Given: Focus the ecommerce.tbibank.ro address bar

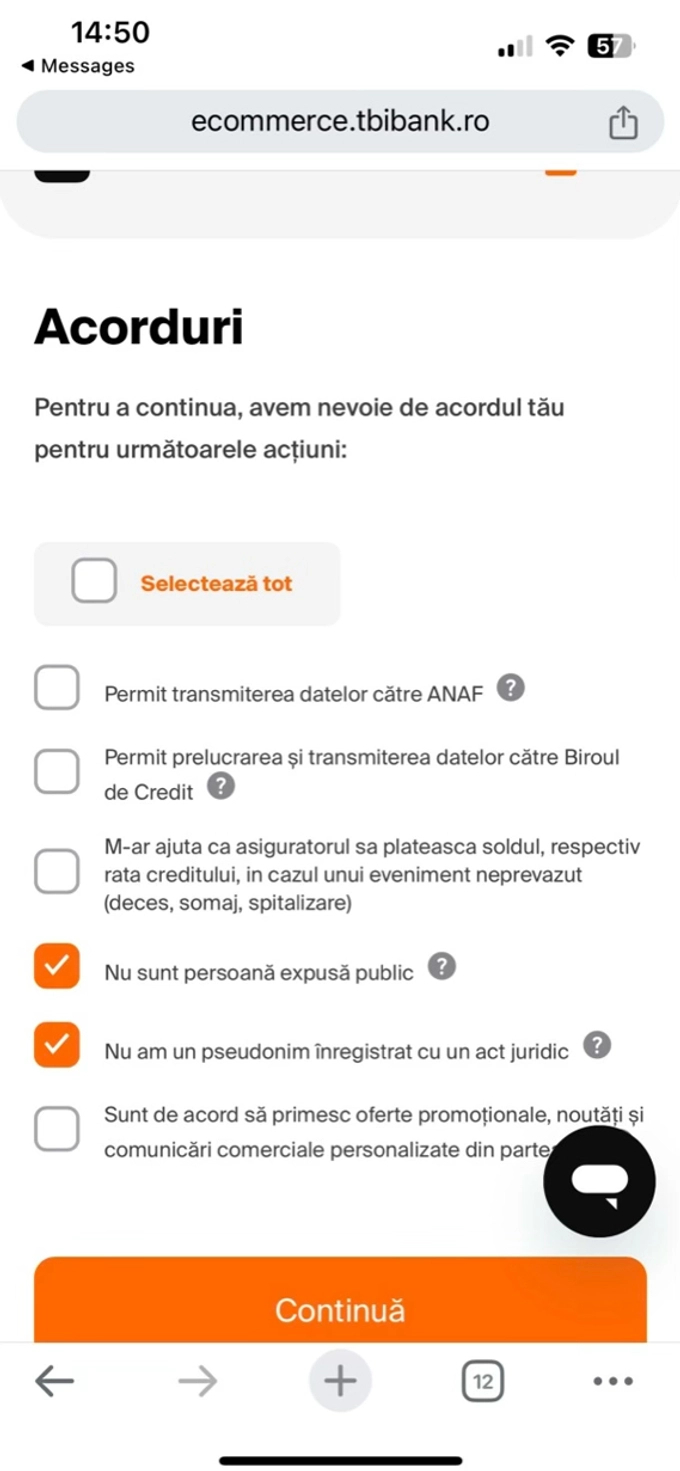Looking at the screenshot, I should coord(340,122).
